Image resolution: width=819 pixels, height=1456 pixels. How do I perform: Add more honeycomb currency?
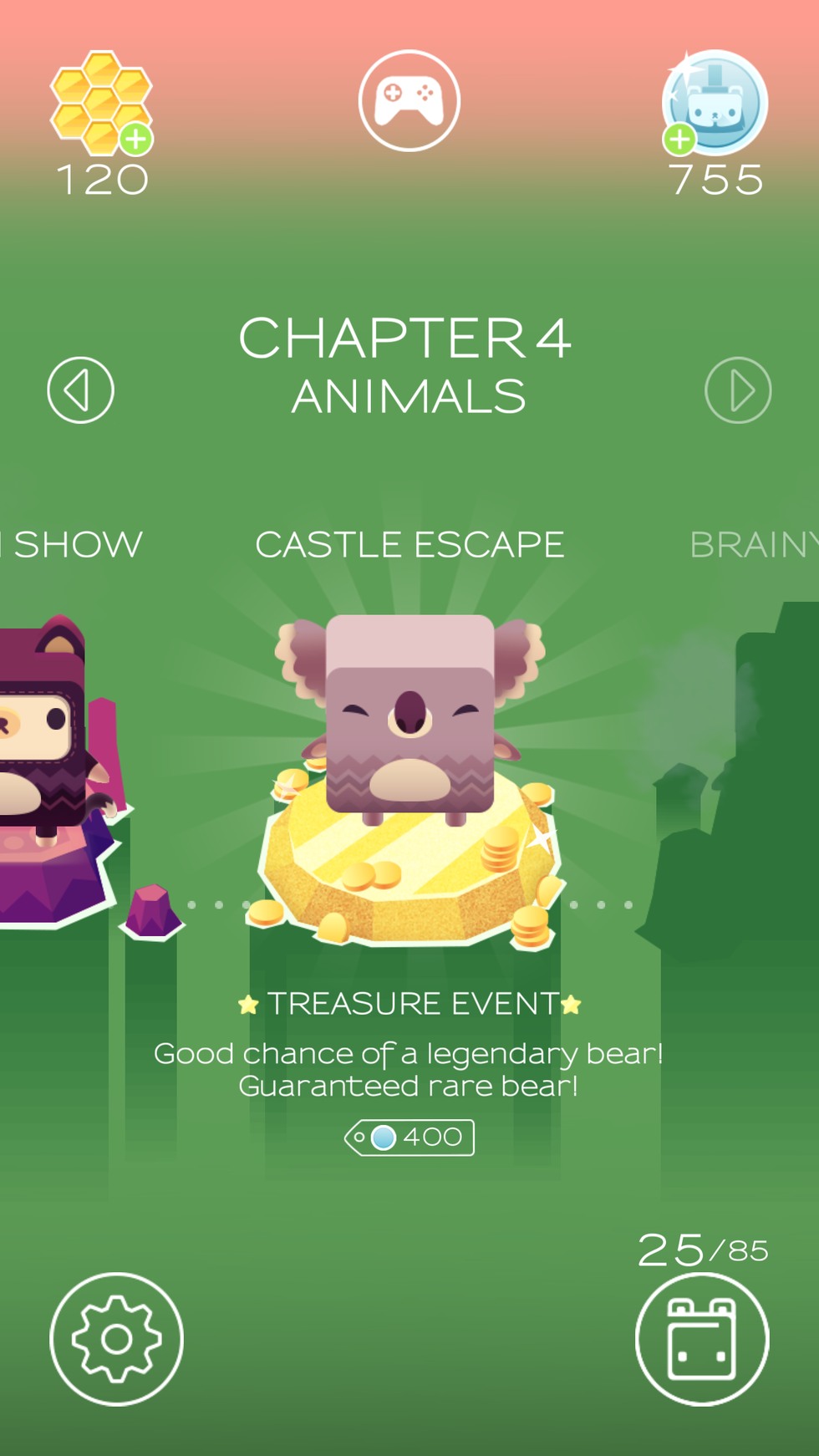(x=135, y=139)
